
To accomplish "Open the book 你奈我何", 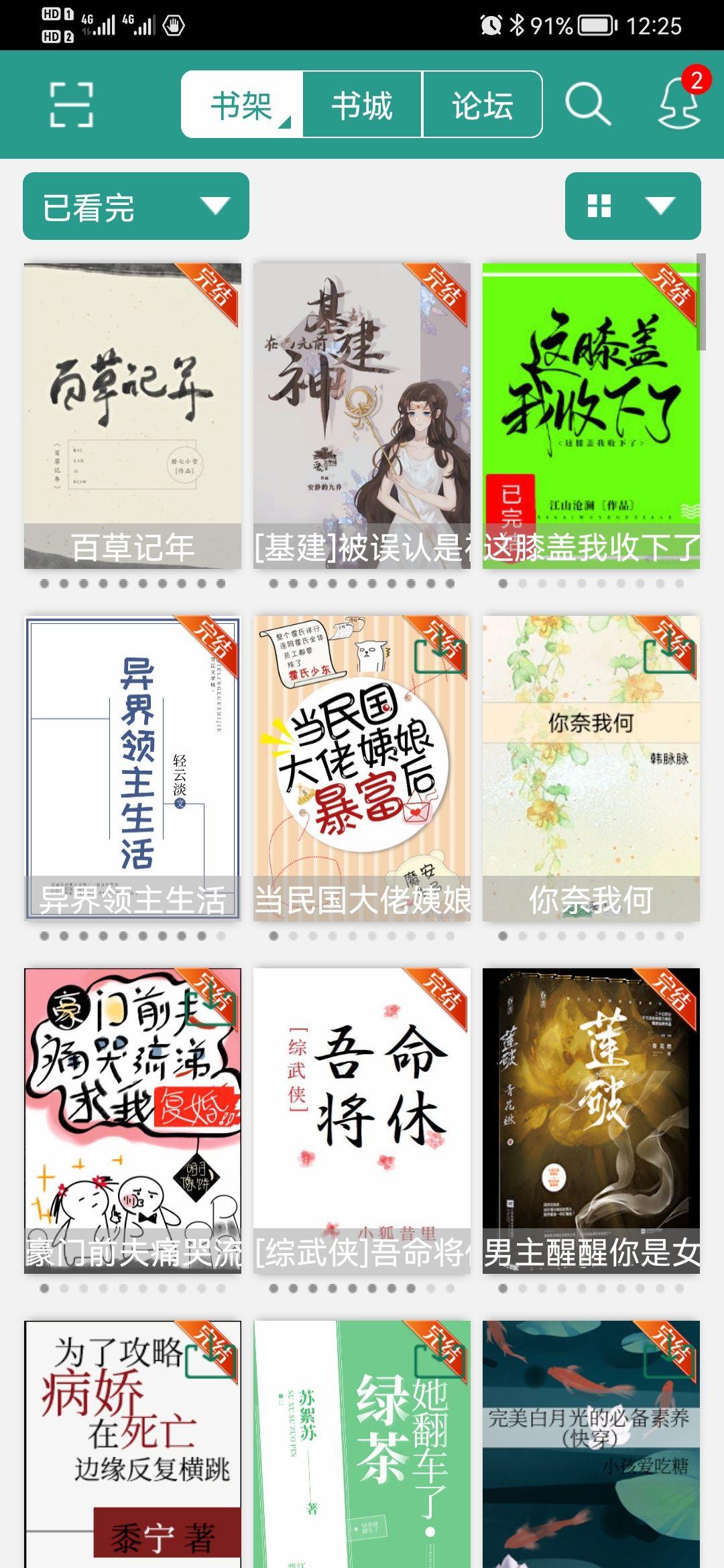I will pyautogui.click(x=591, y=769).
